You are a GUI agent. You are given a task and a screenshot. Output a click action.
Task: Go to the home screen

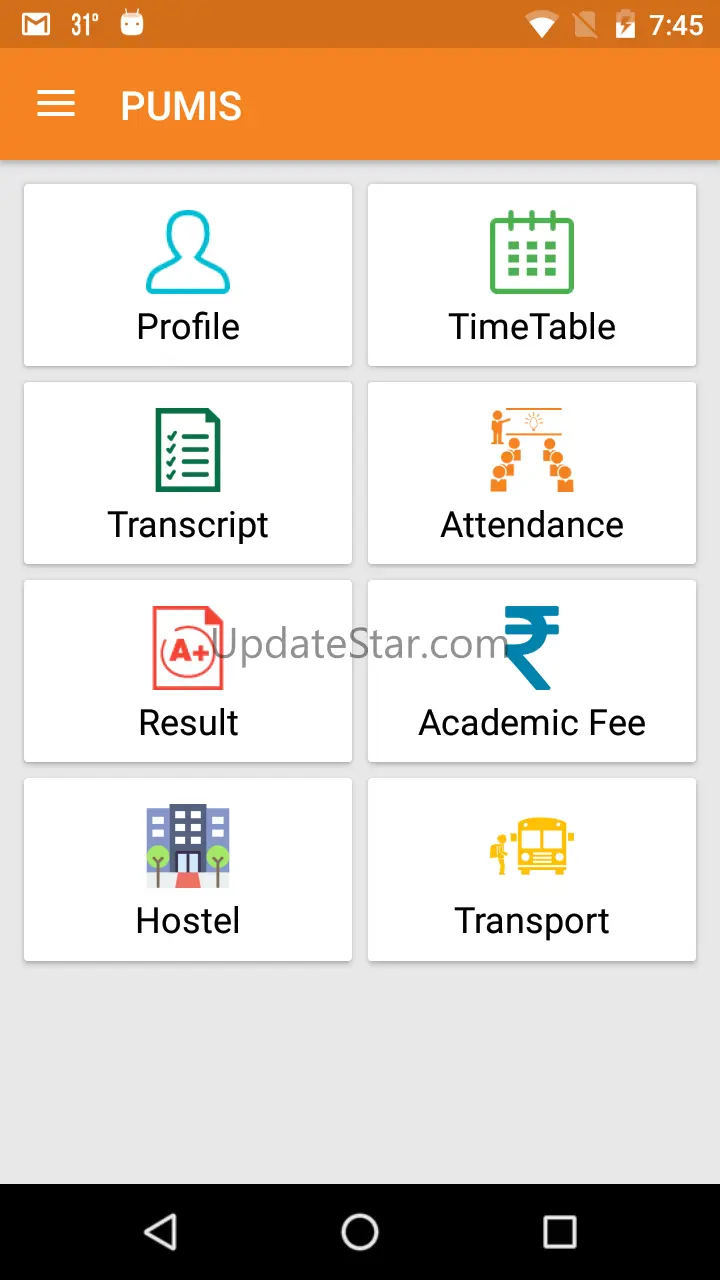coord(360,1232)
